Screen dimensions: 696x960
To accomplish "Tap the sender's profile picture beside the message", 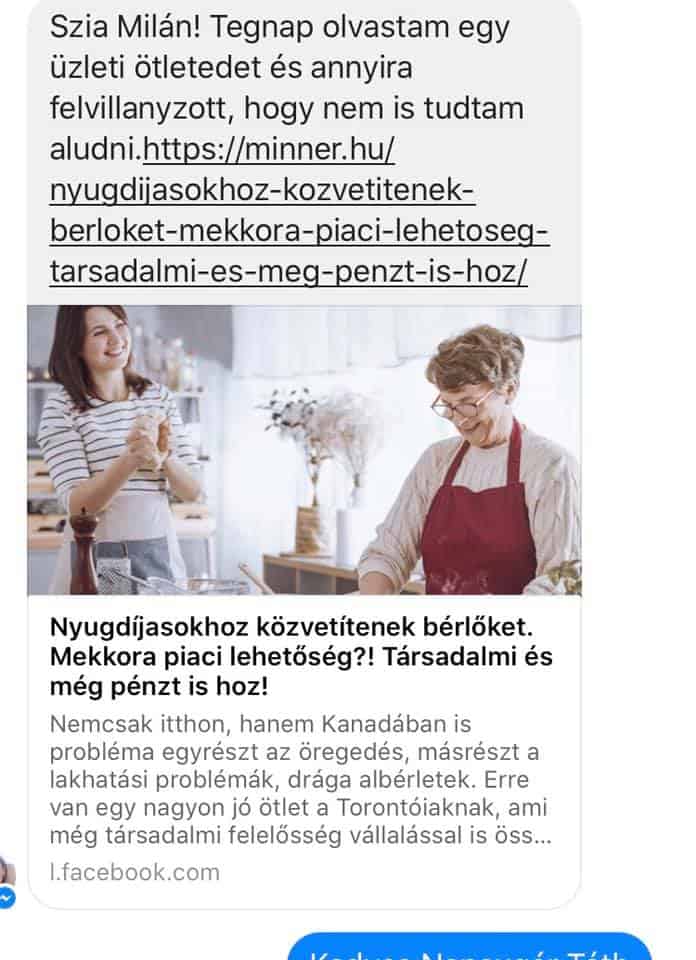I will (x=7, y=868).
